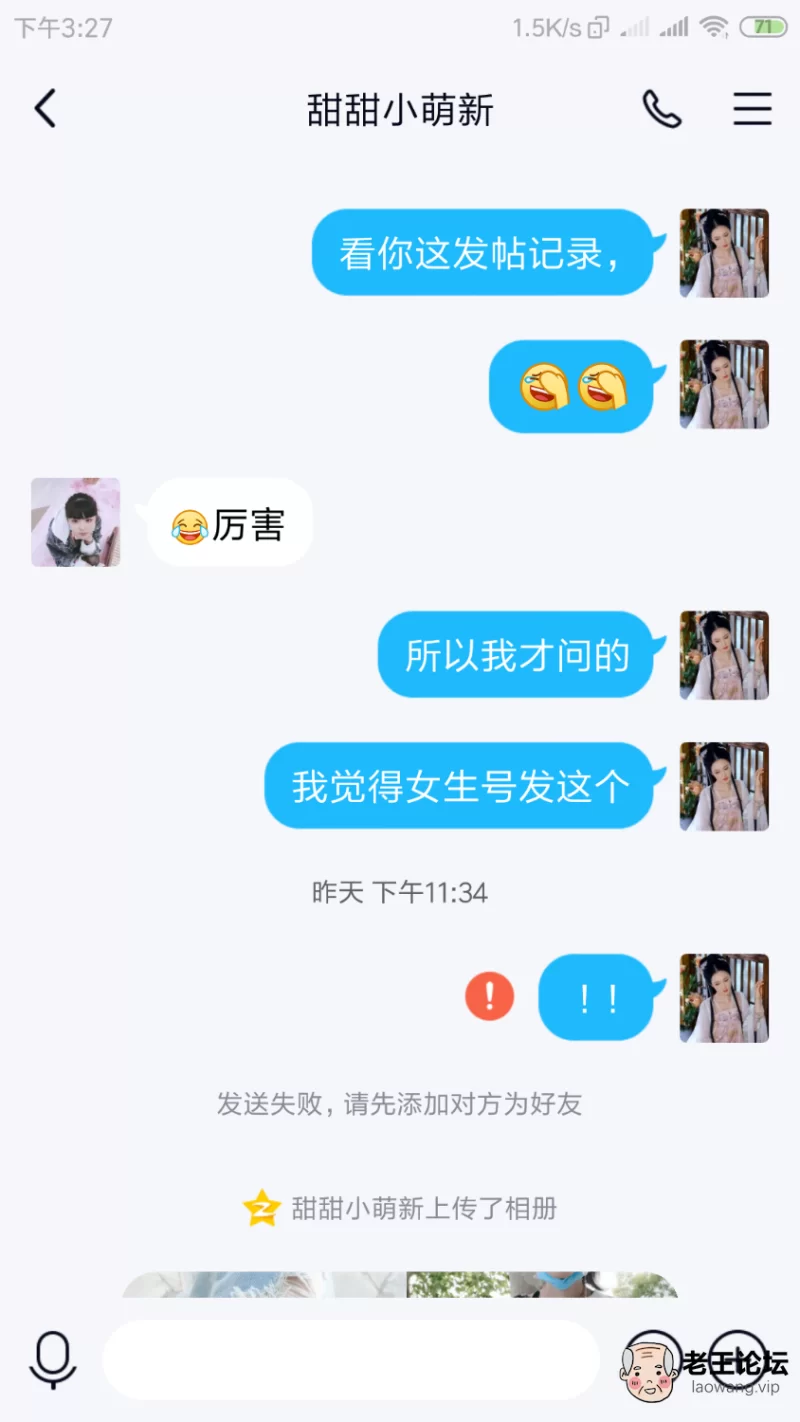Tap the red failed-send warning icon
800x1422 pixels.
[x=490, y=996]
